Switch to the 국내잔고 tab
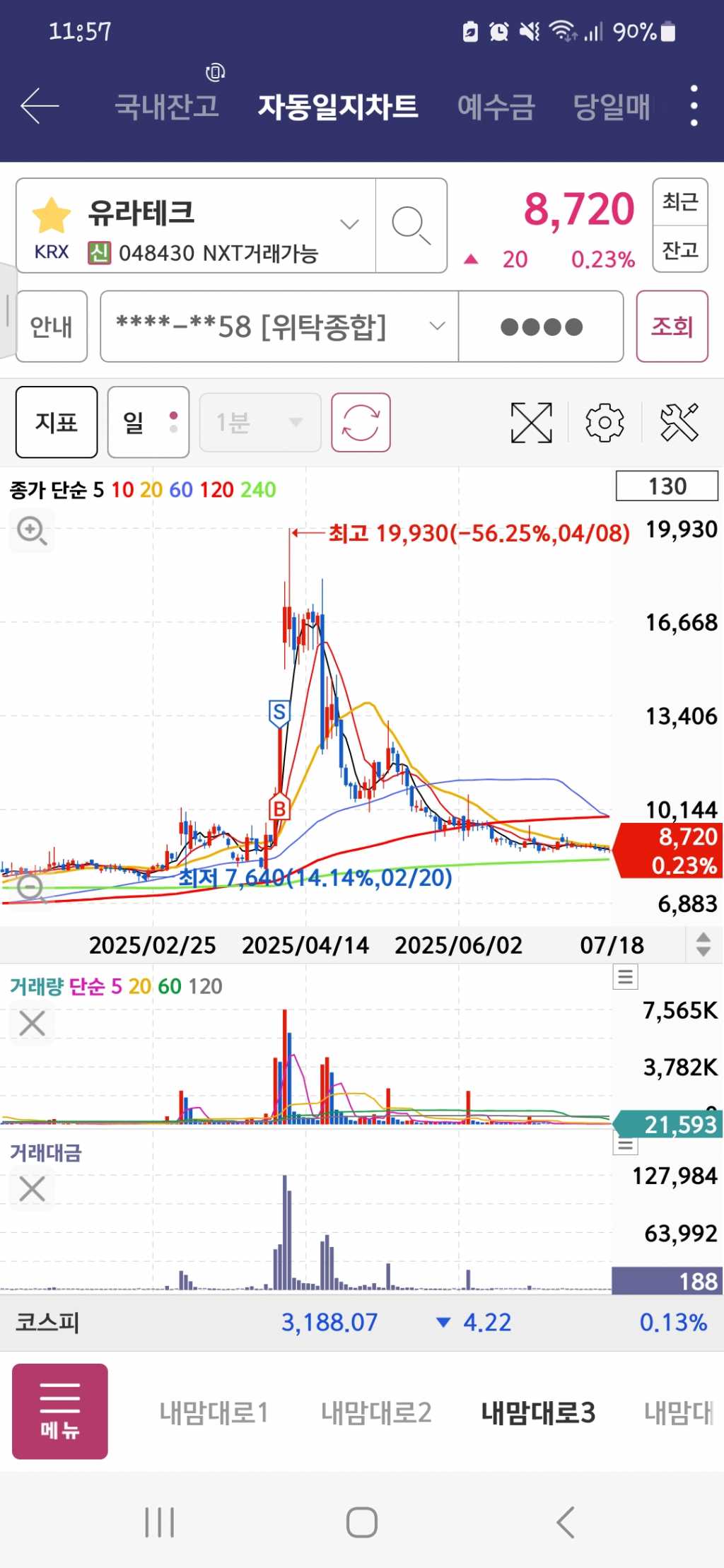 point(167,107)
